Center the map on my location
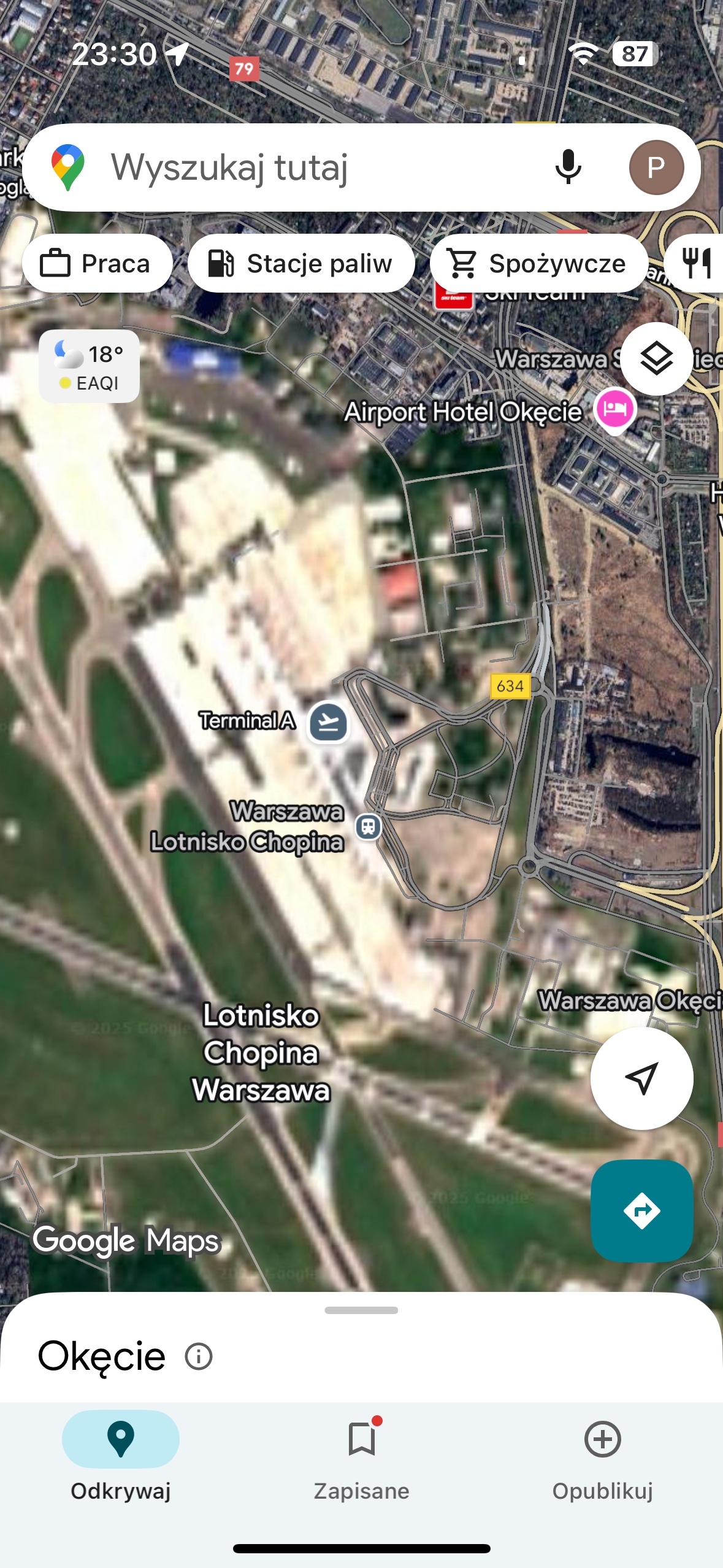The image size is (723, 1568). [641, 1078]
